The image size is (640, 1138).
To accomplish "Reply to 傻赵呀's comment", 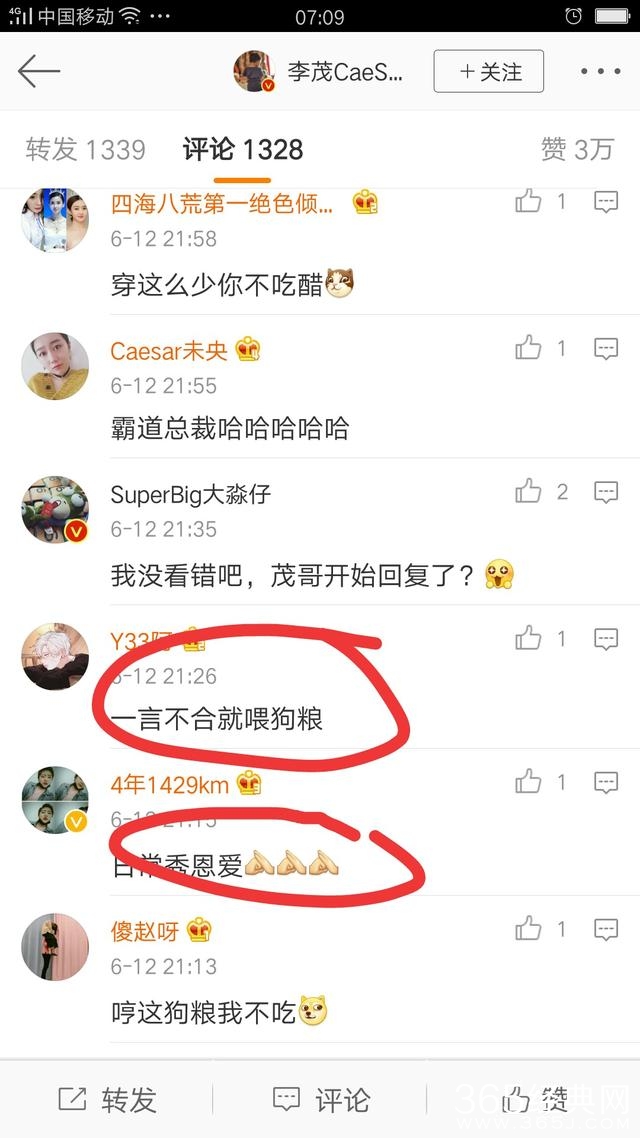I will coord(605,929).
